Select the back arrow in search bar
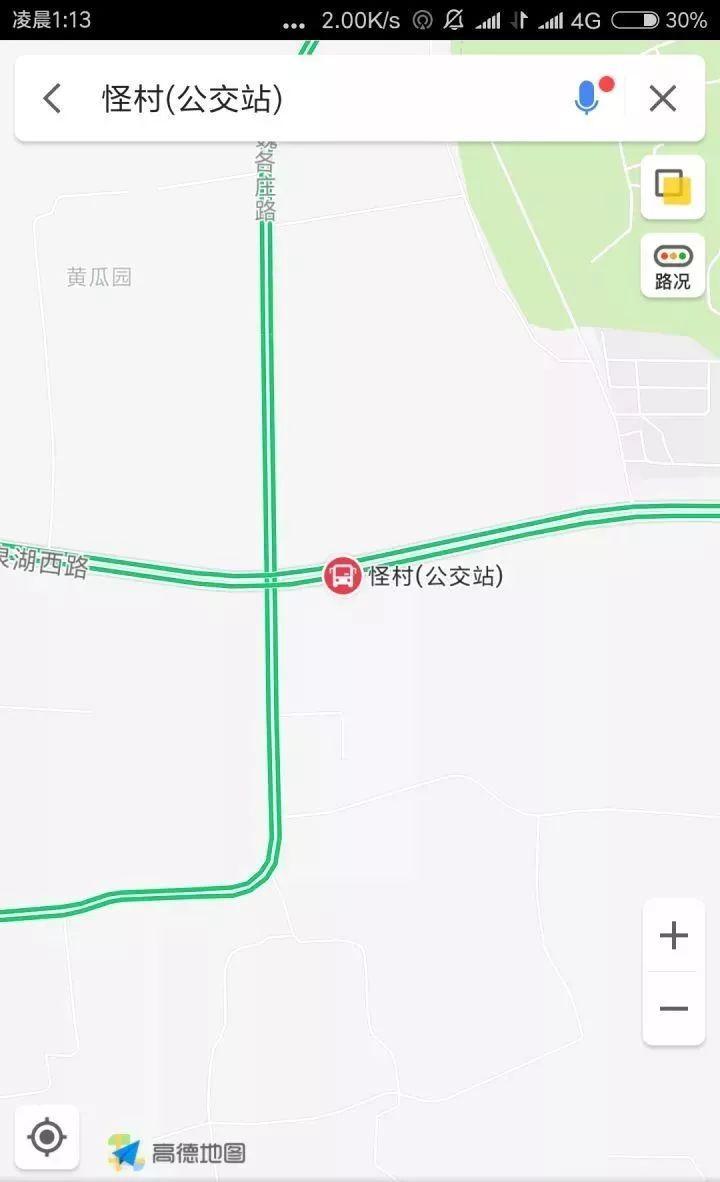This screenshot has height=1182, width=720. coord(50,97)
